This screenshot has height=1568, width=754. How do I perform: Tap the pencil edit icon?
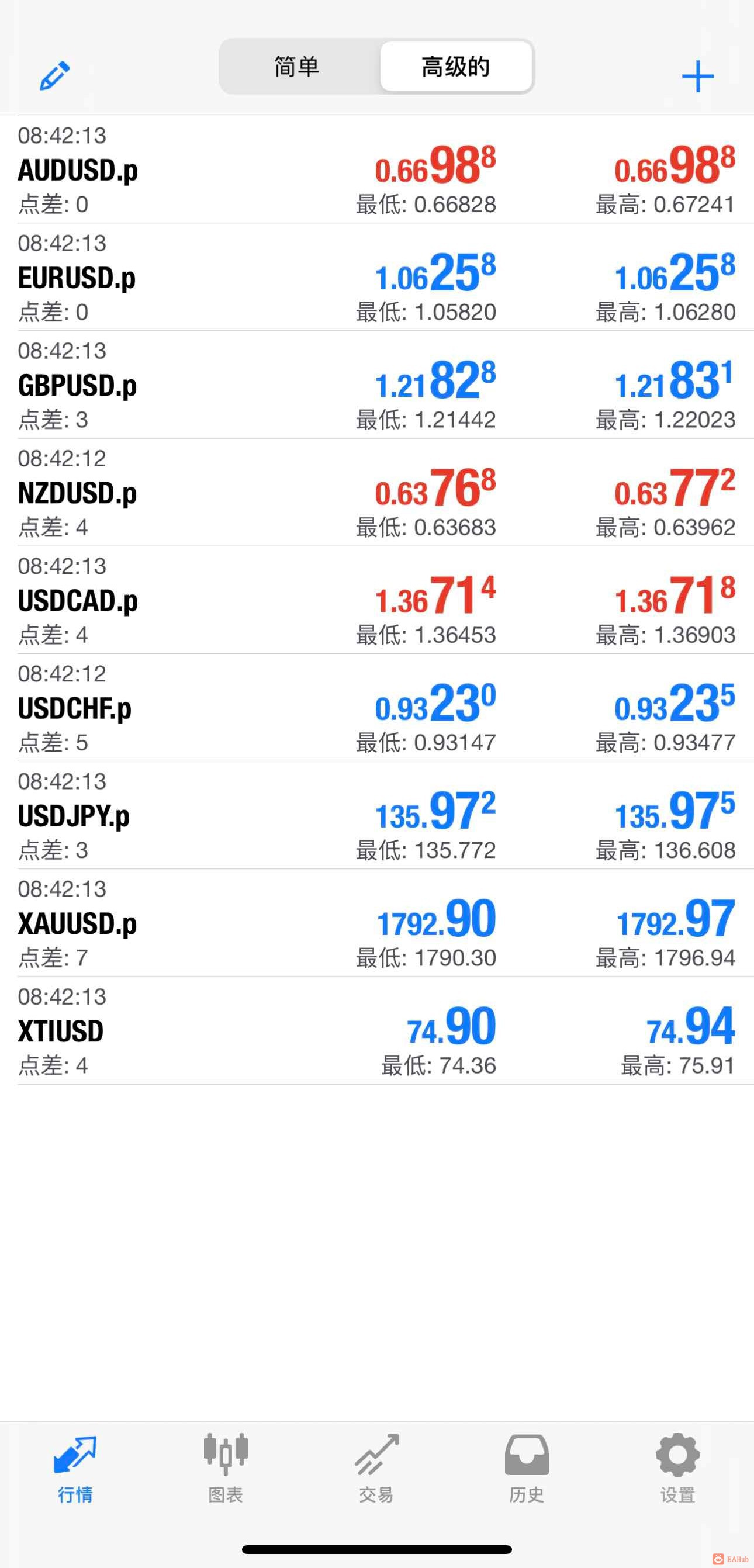coord(55,75)
